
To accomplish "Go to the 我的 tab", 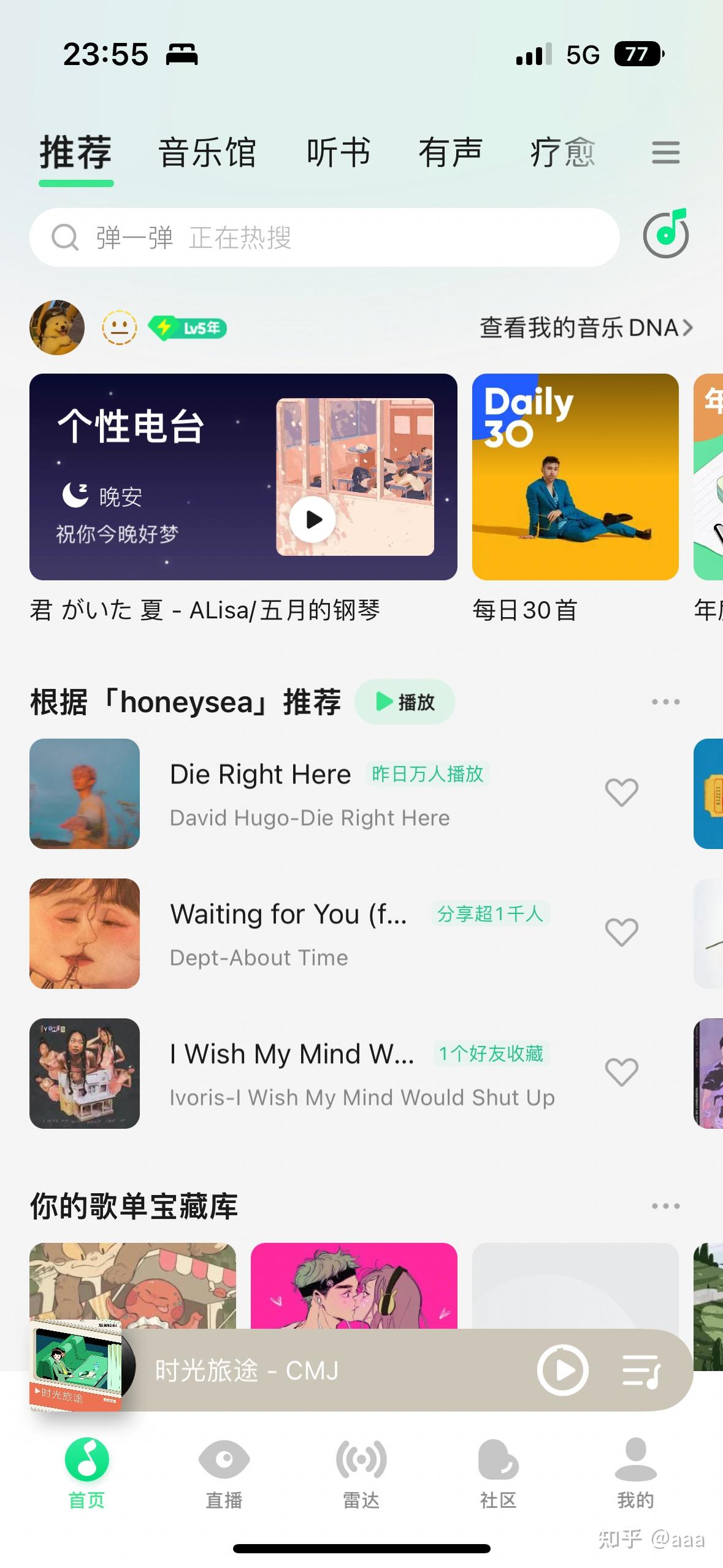I will (635, 1472).
